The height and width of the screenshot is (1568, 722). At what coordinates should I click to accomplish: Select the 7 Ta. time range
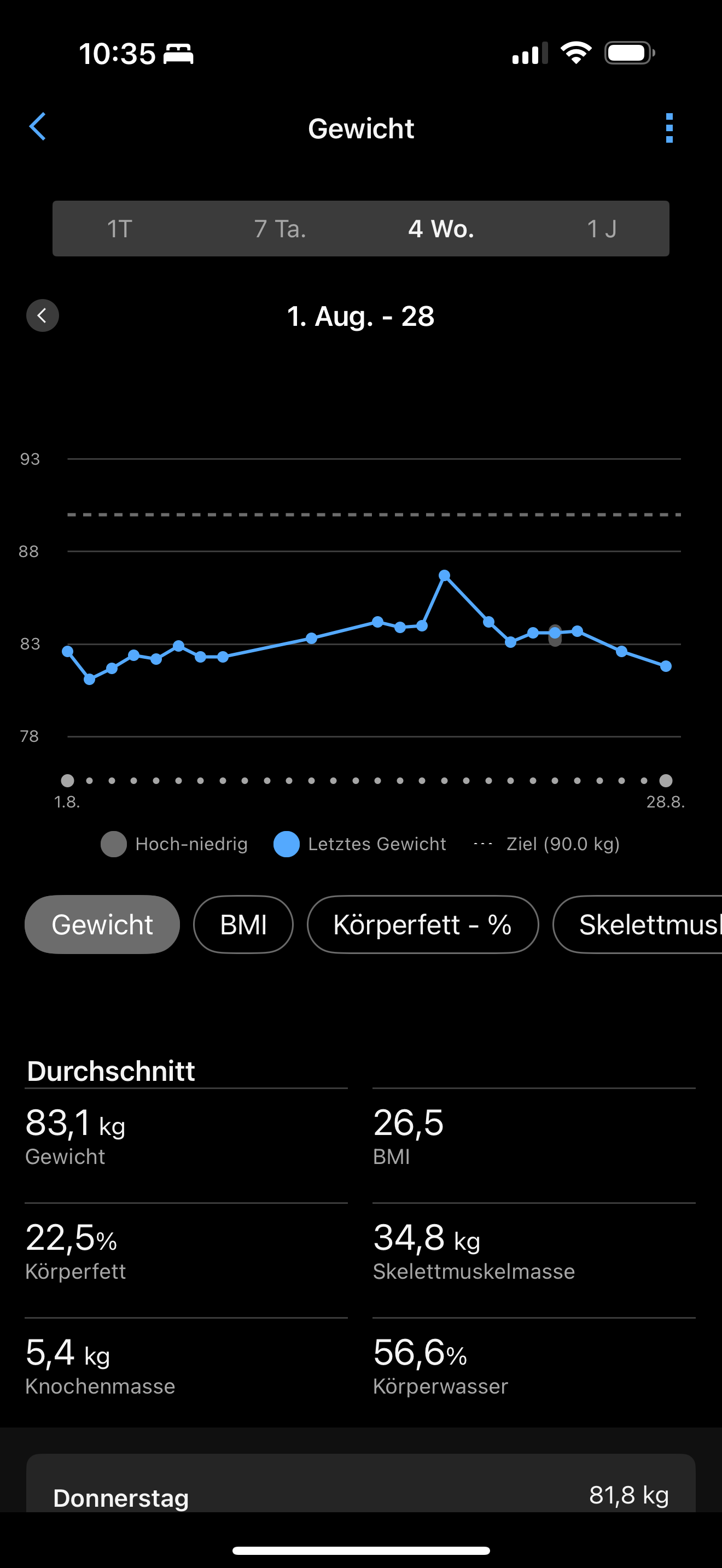coord(280,229)
